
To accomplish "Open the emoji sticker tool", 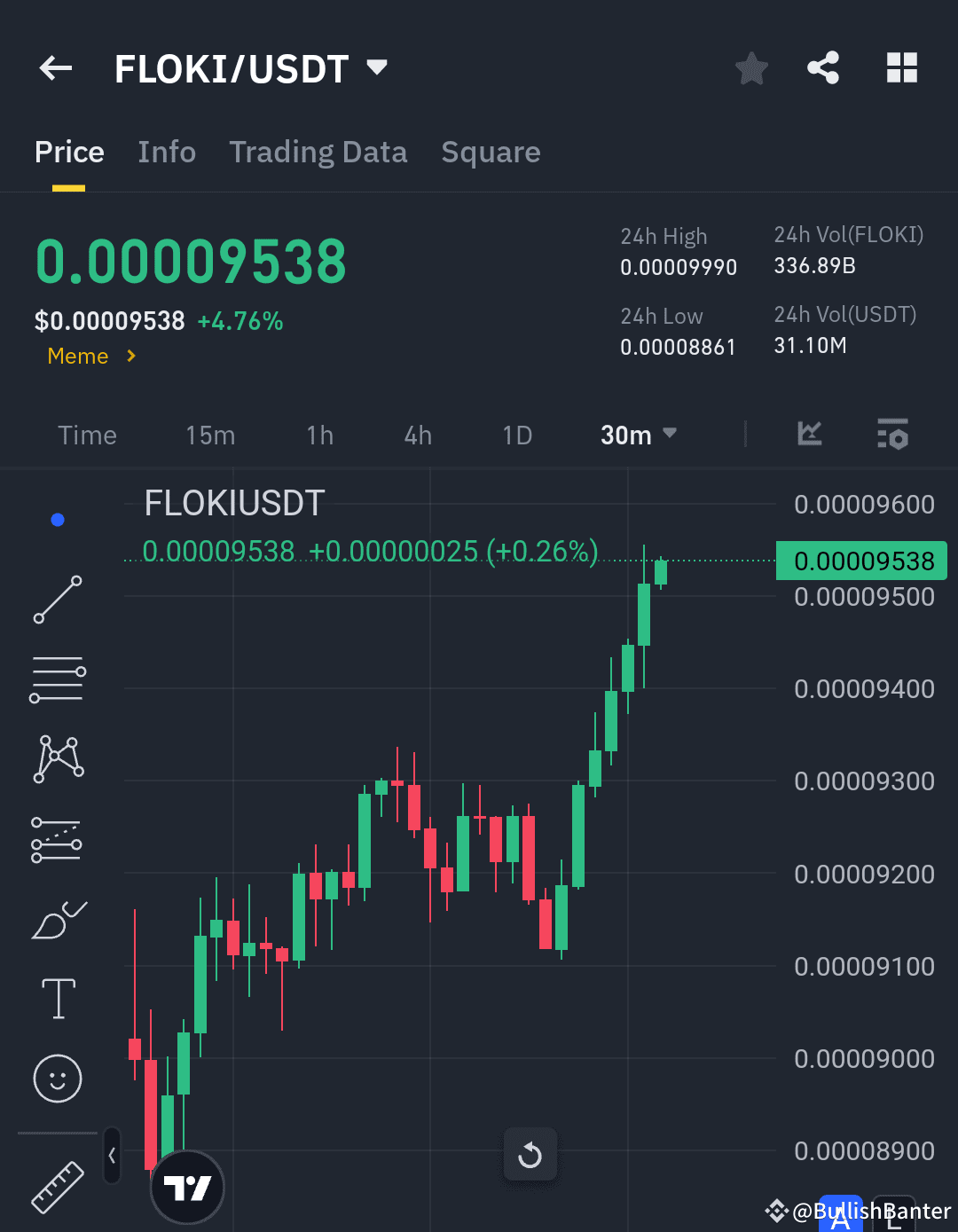I will pyautogui.click(x=57, y=1079).
